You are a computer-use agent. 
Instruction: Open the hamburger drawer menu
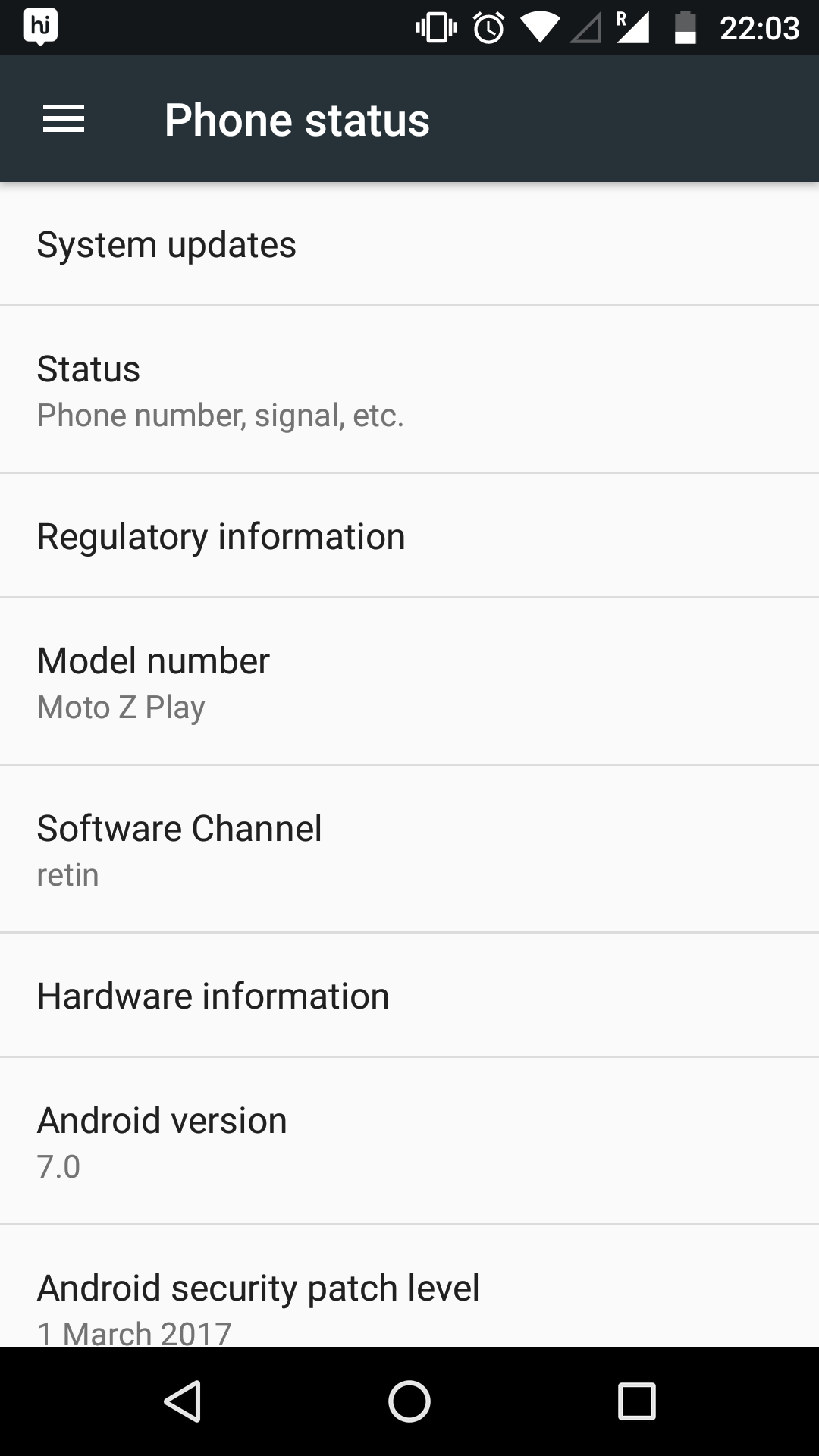(x=64, y=119)
